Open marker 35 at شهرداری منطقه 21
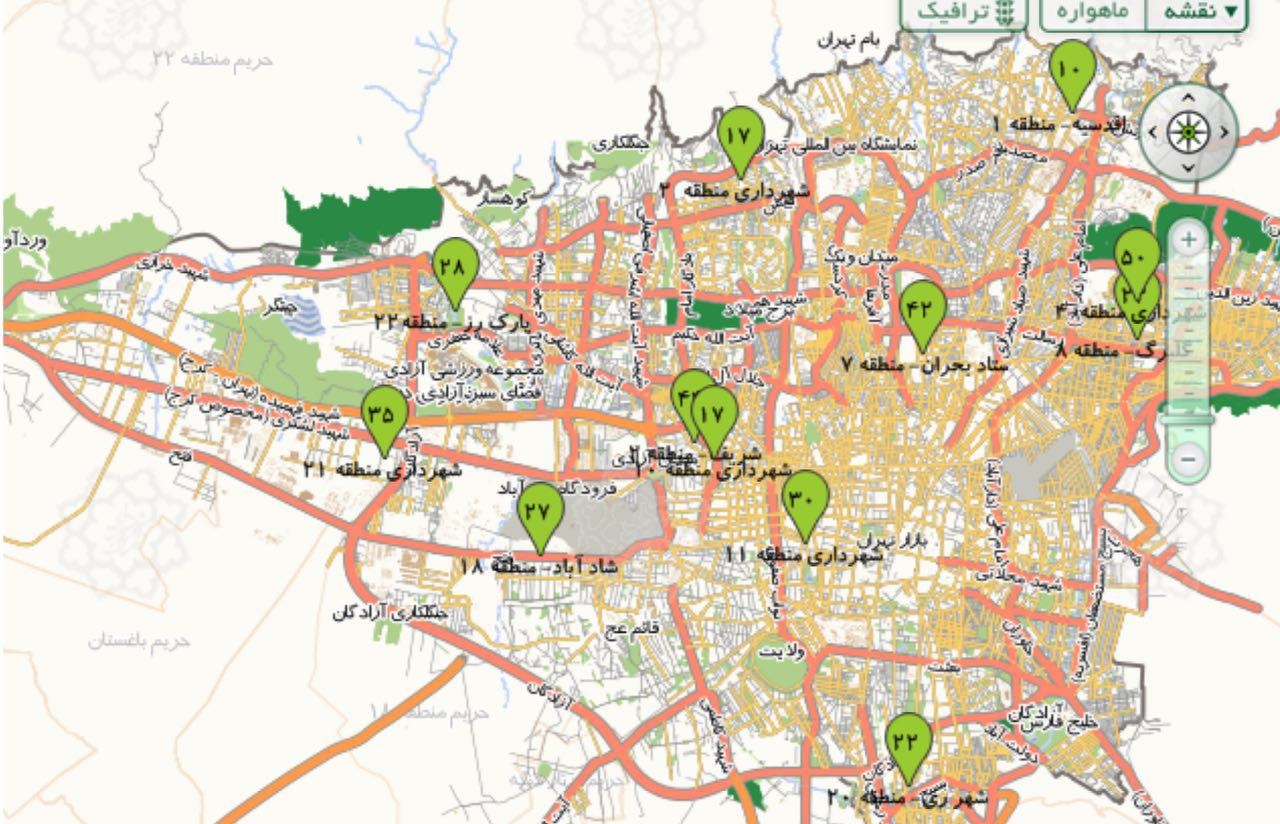Viewport: 1280px width, 824px height. (x=384, y=414)
